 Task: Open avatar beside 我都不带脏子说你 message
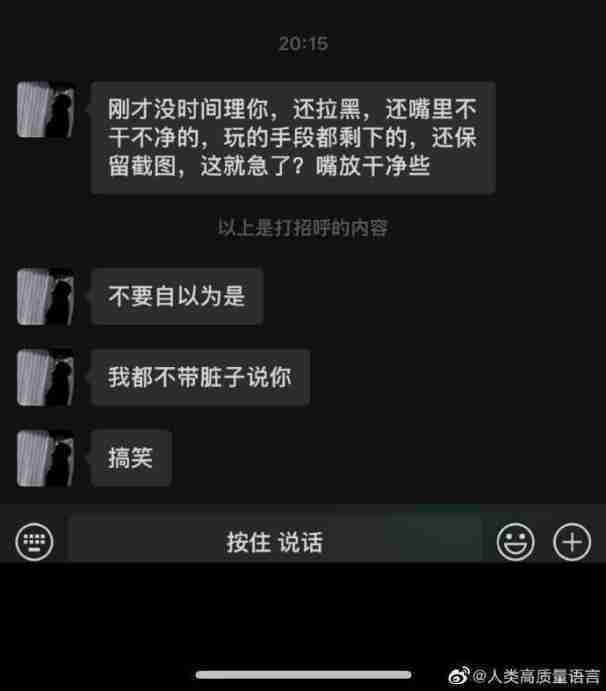45,377
